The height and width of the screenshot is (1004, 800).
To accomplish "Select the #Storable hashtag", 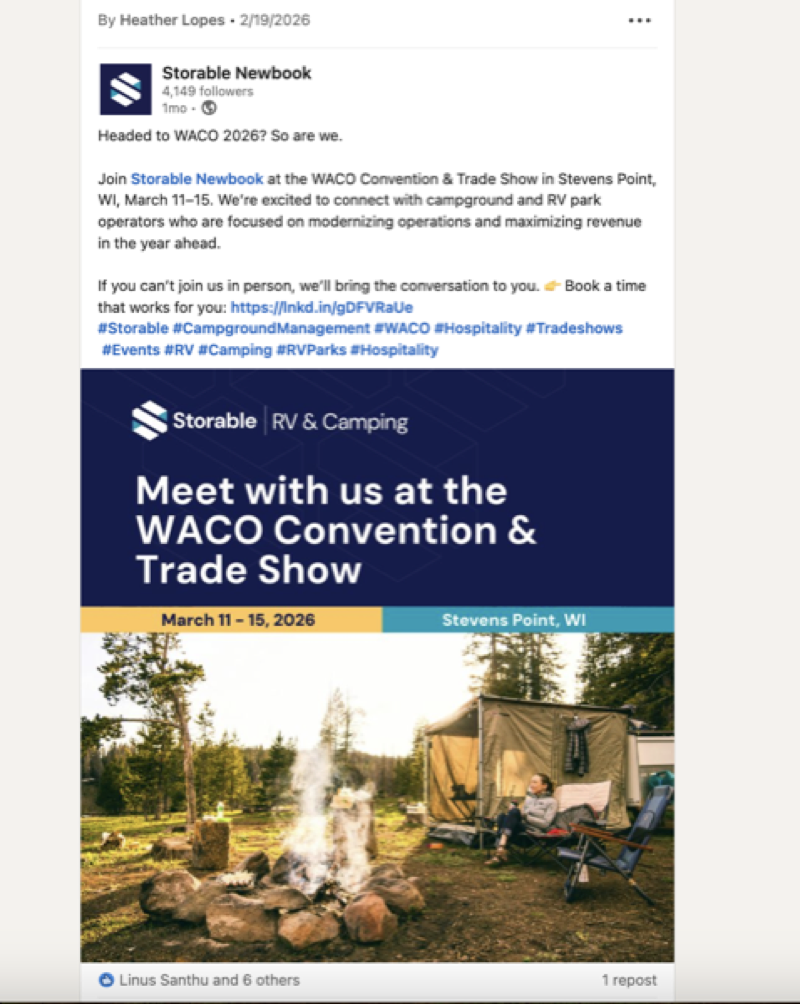I will (132, 328).
